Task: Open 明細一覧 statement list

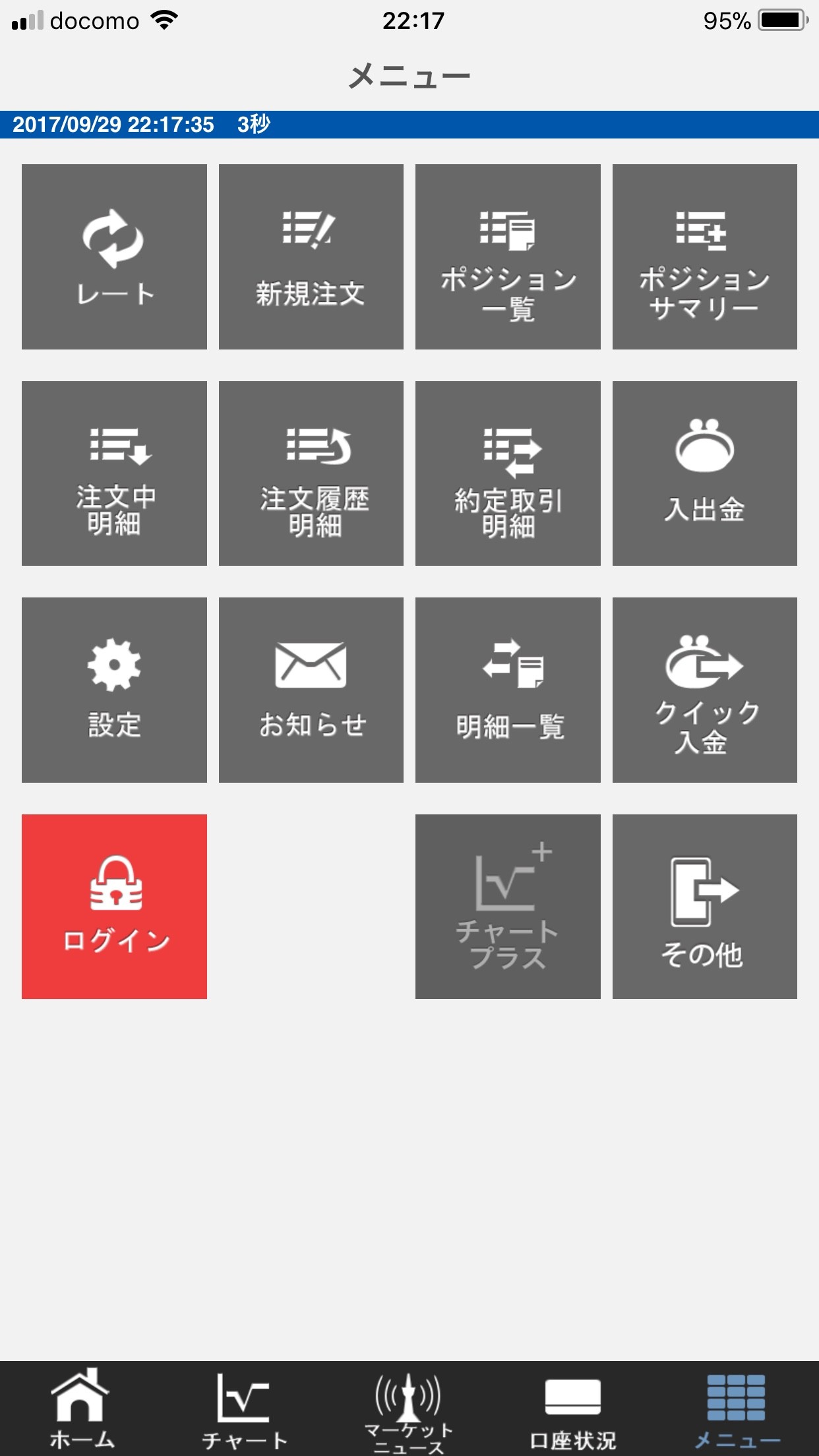Action: [508, 690]
